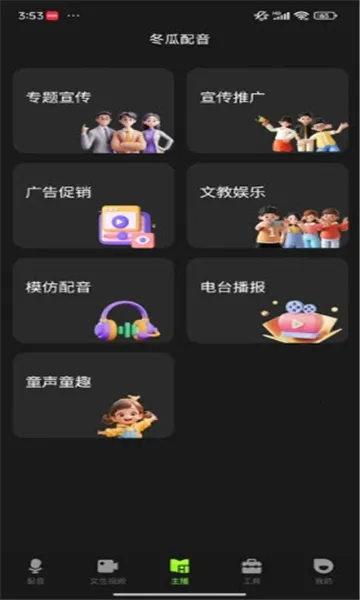Open the 专题宣传 category card

[x=94, y=111]
